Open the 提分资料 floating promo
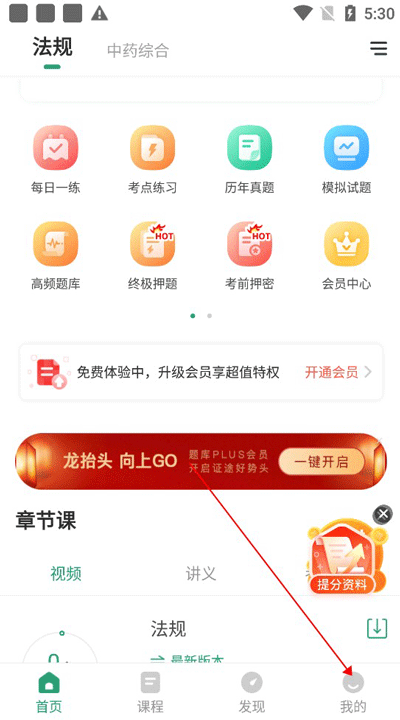Screen dimensions: 400x720 pos(343,558)
